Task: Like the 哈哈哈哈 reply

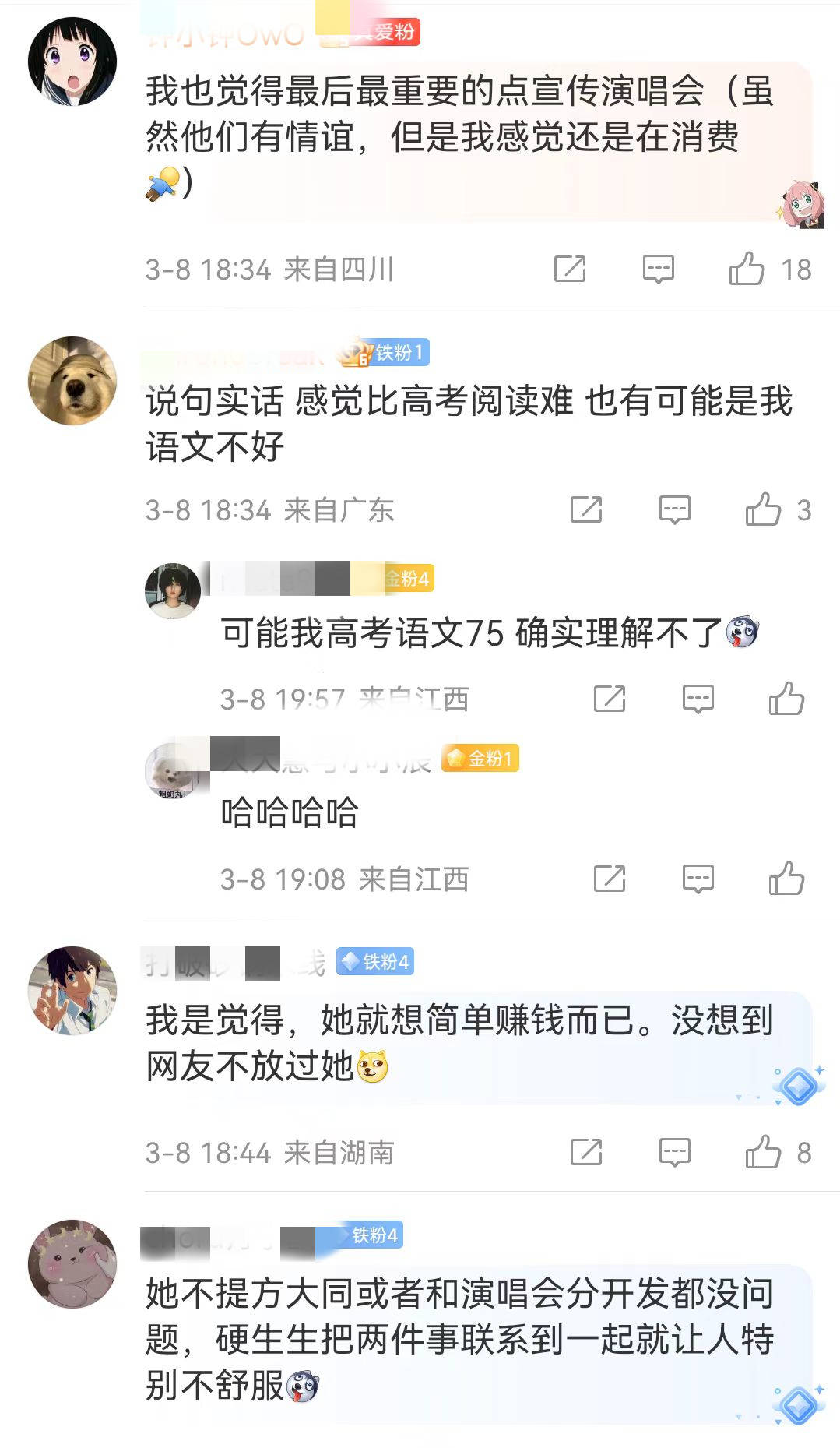Action: [x=786, y=879]
